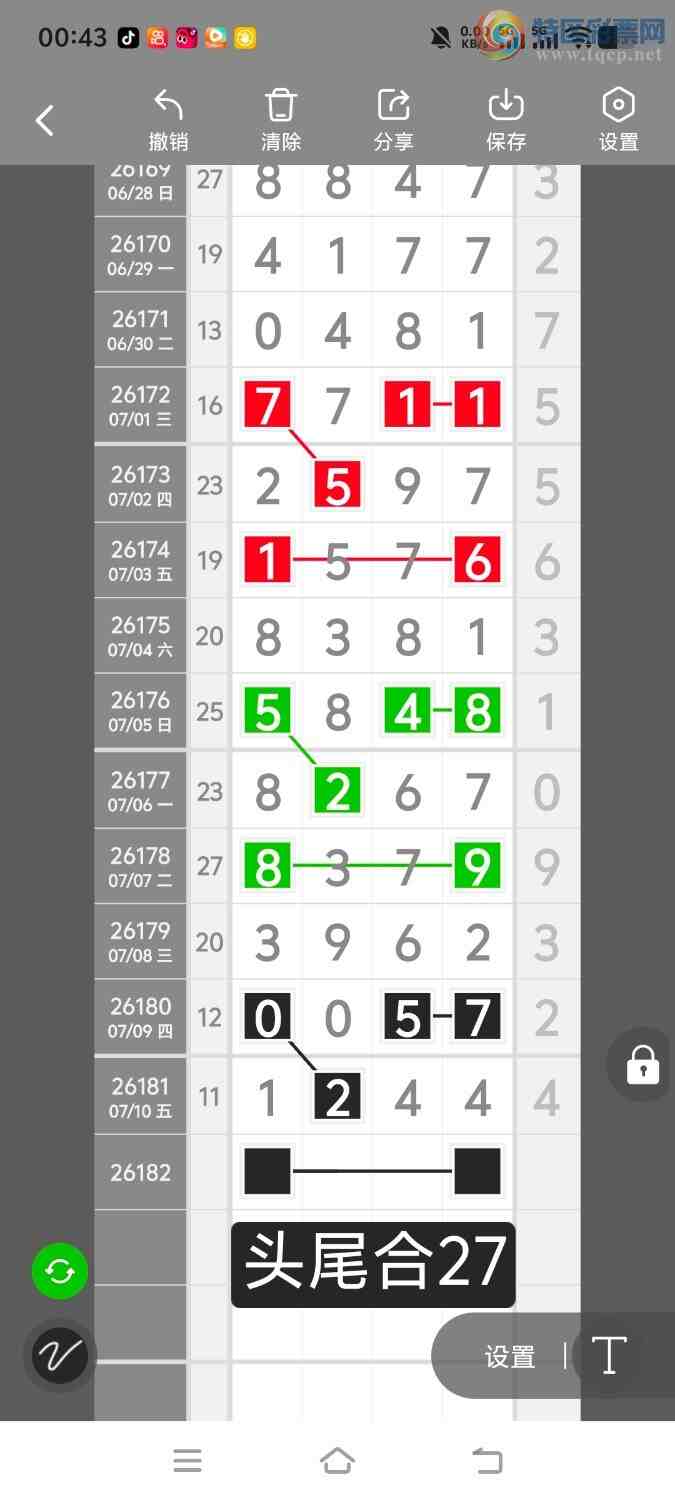Open the system recent apps menu
The width and height of the screenshot is (675, 1500).
point(187,1461)
